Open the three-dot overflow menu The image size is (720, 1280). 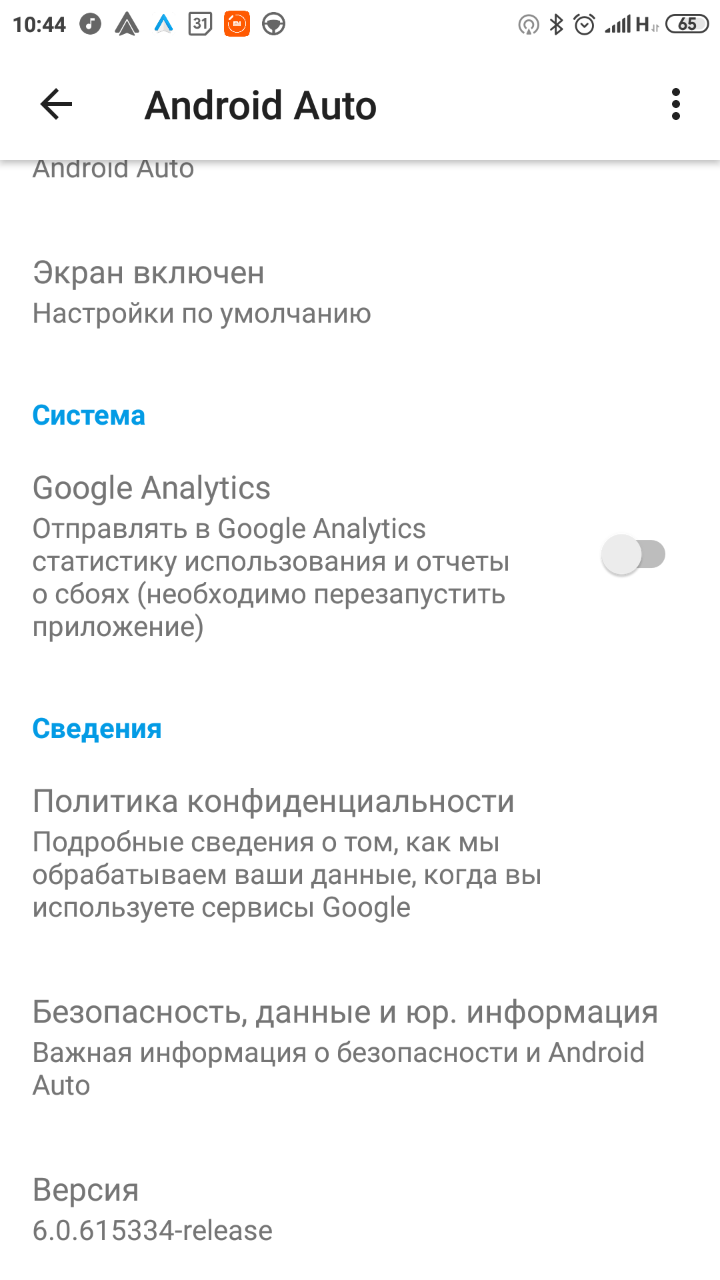(x=676, y=105)
